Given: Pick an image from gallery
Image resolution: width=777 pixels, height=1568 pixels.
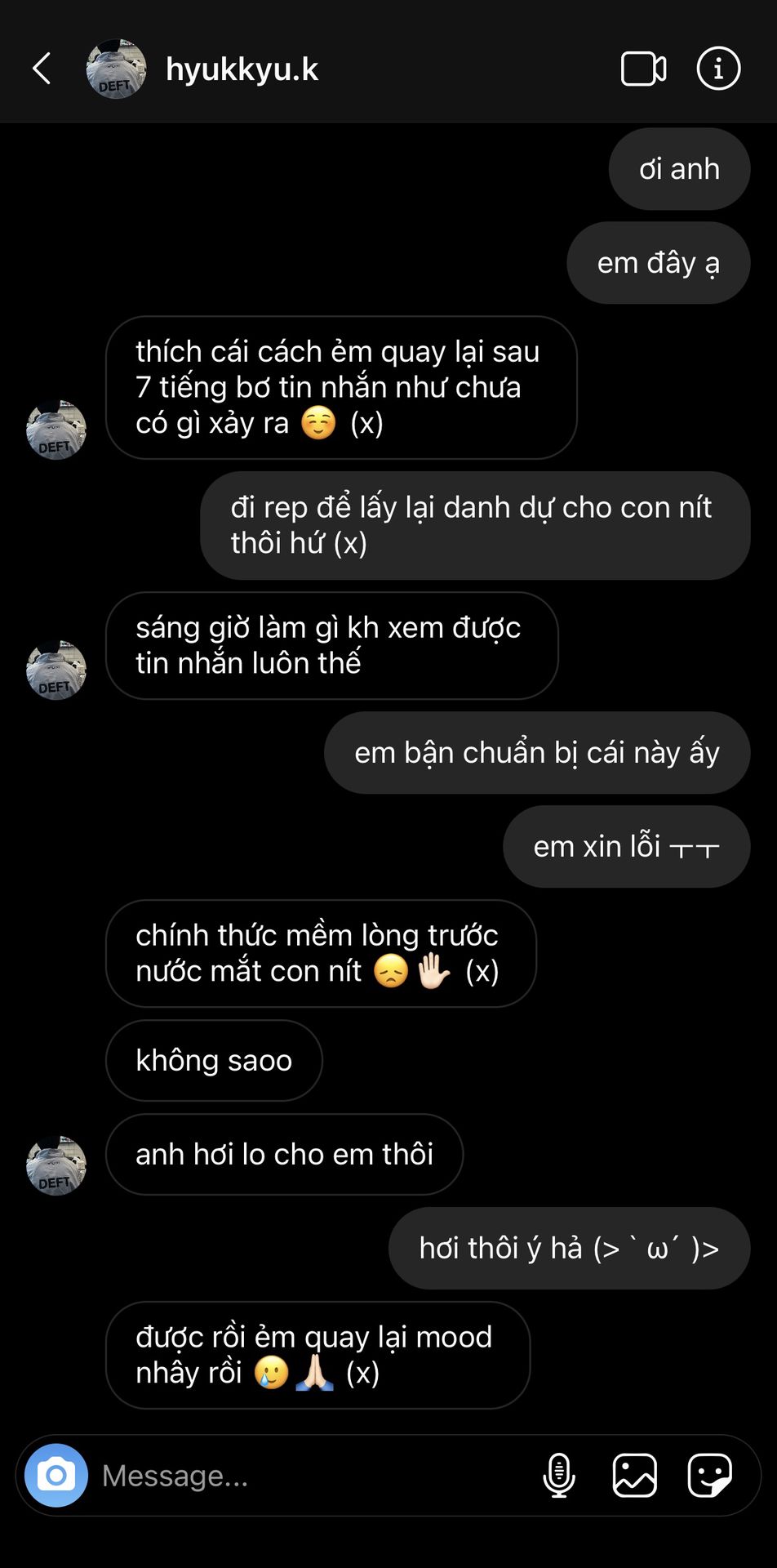Looking at the screenshot, I should [634, 1475].
